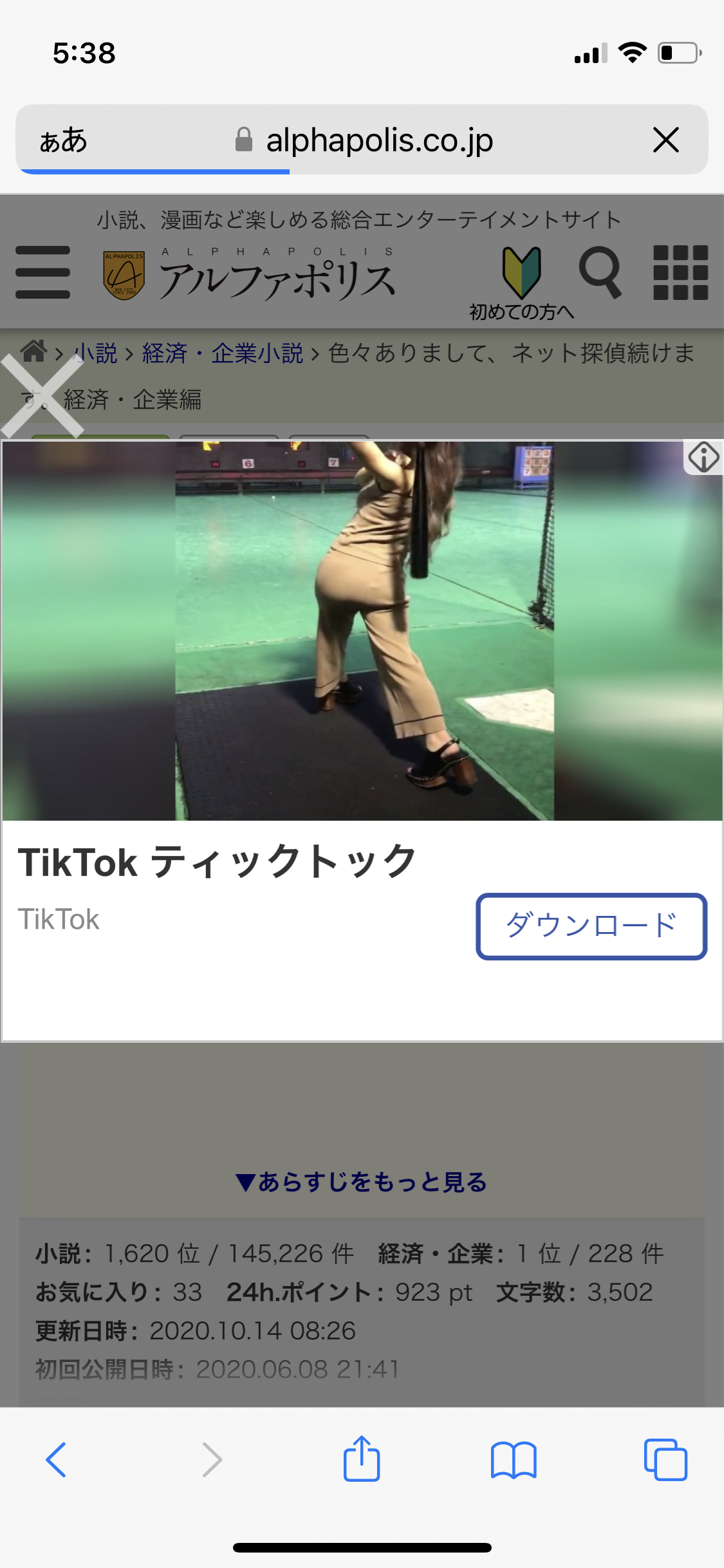
Task: Close the TikTok ad overlay
Action: tap(42, 397)
